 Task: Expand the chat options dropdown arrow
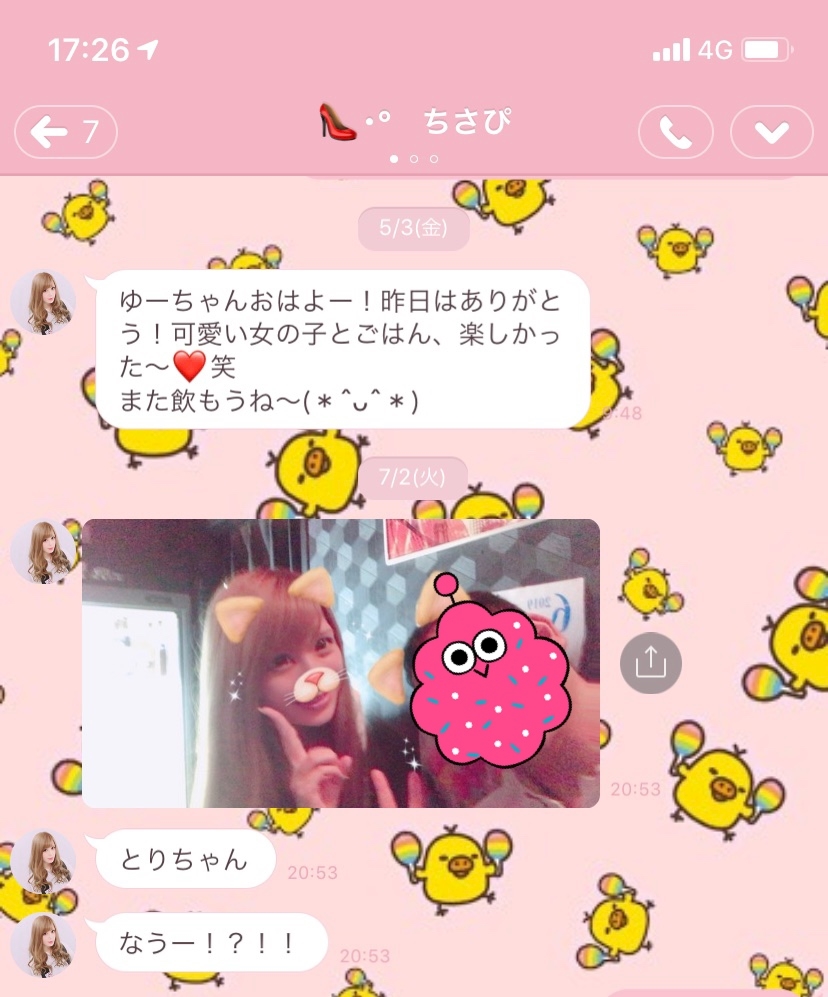771,132
